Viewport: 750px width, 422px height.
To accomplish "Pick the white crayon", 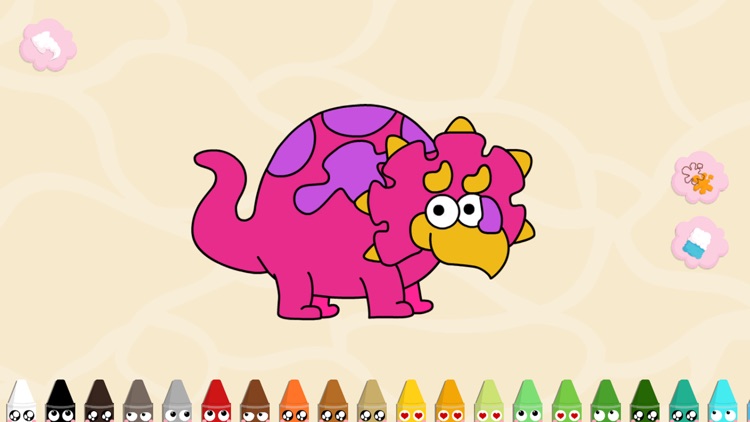I will (21, 402).
